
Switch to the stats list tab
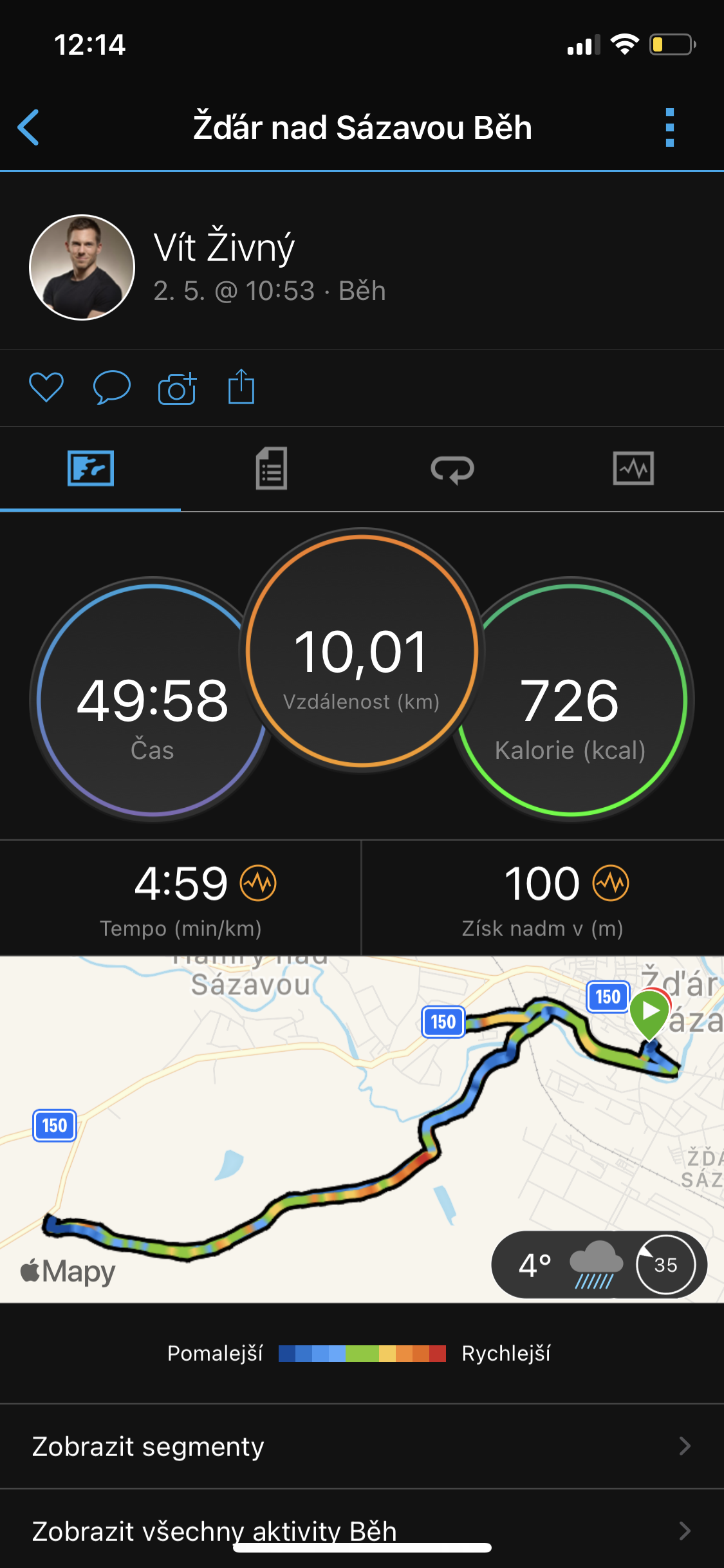[272, 469]
